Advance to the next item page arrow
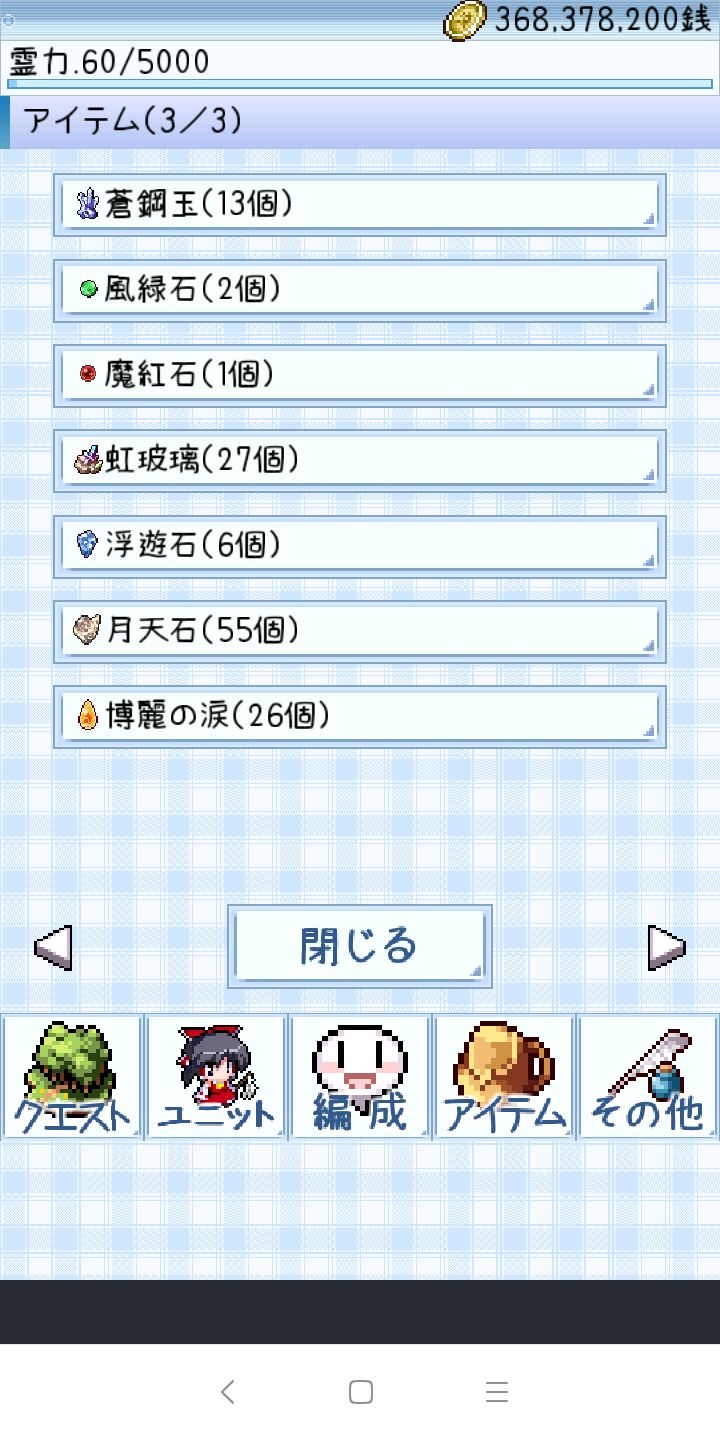The height and width of the screenshot is (1440, 720). point(665,944)
